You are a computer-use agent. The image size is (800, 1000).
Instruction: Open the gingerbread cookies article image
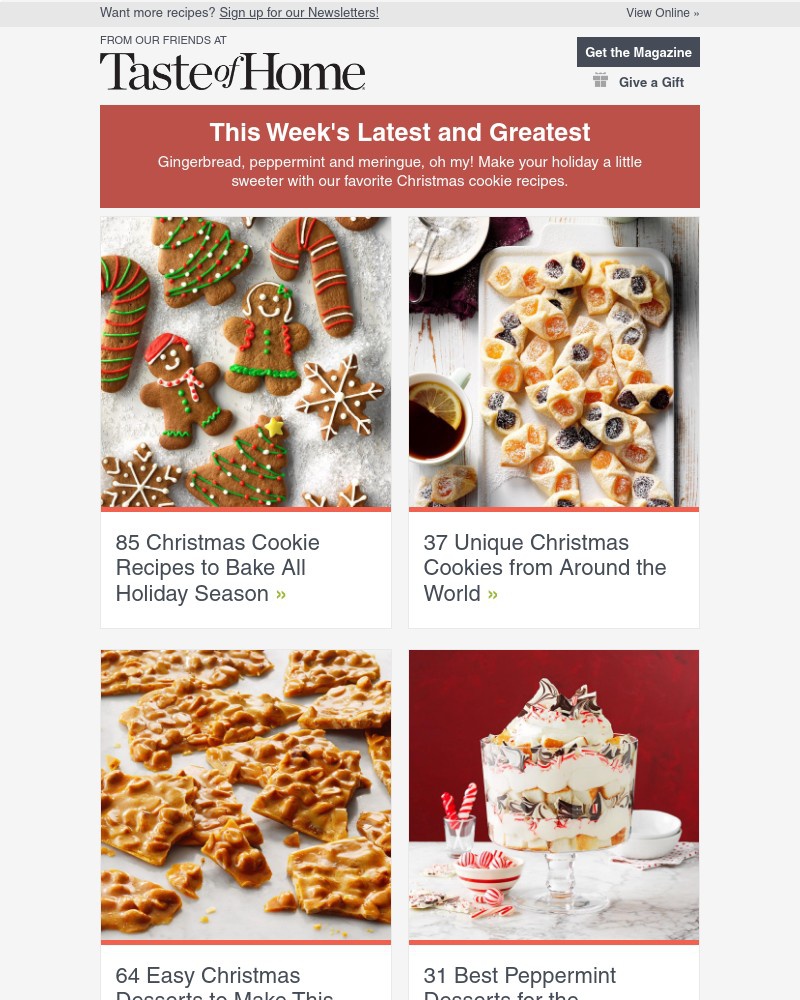(245, 362)
